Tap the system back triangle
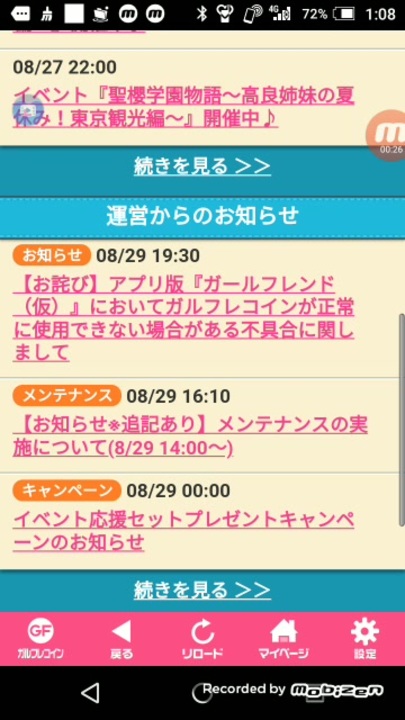The image size is (405, 720). 90,692
